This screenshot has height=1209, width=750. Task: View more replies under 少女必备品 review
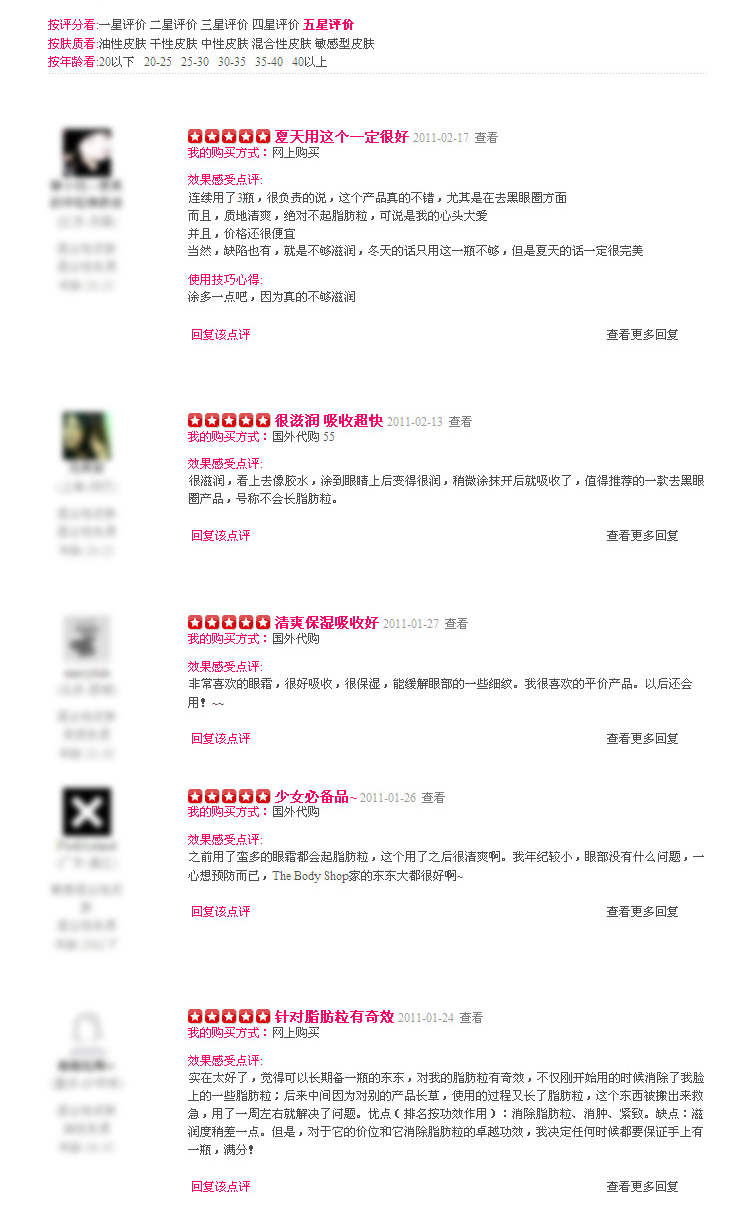click(643, 912)
